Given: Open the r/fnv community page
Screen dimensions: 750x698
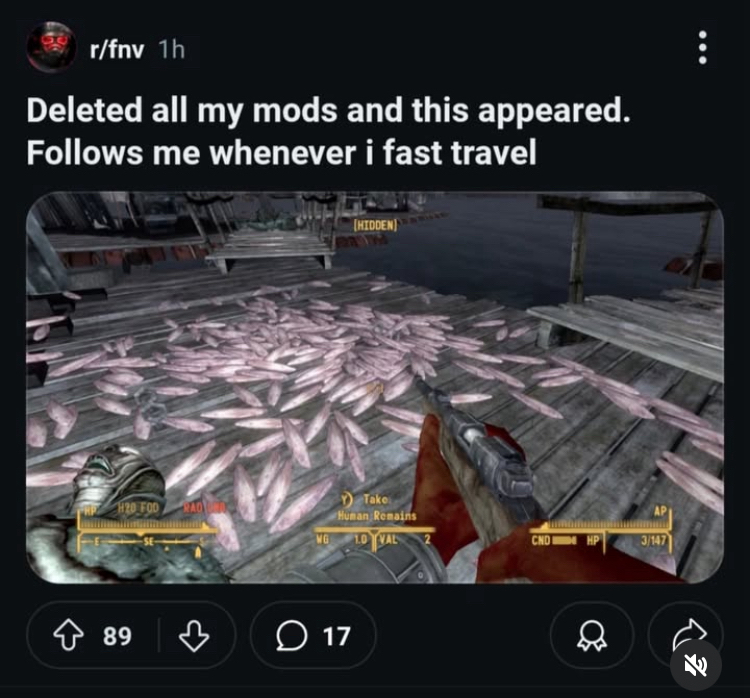Looking at the screenshot, I should click(117, 49).
